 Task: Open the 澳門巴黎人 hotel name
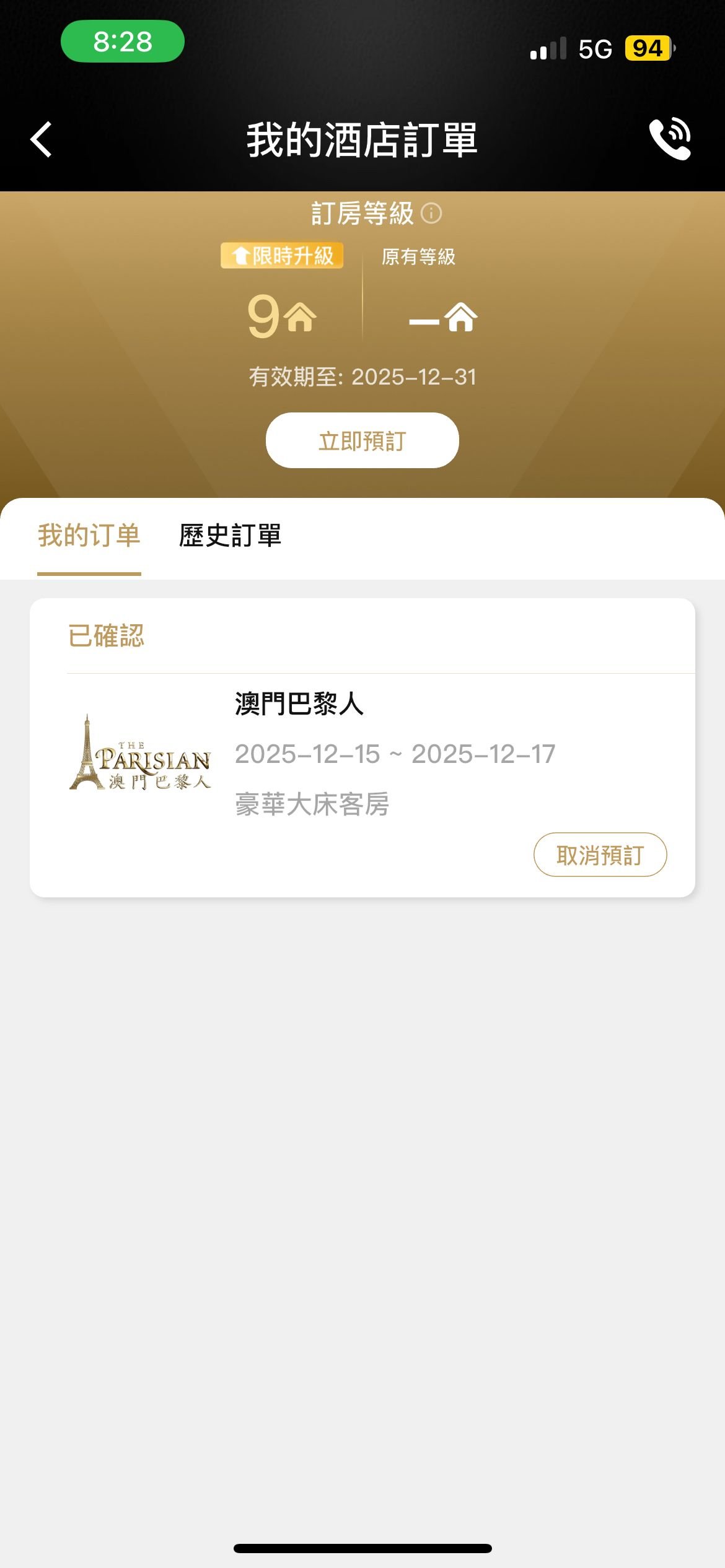(x=299, y=707)
